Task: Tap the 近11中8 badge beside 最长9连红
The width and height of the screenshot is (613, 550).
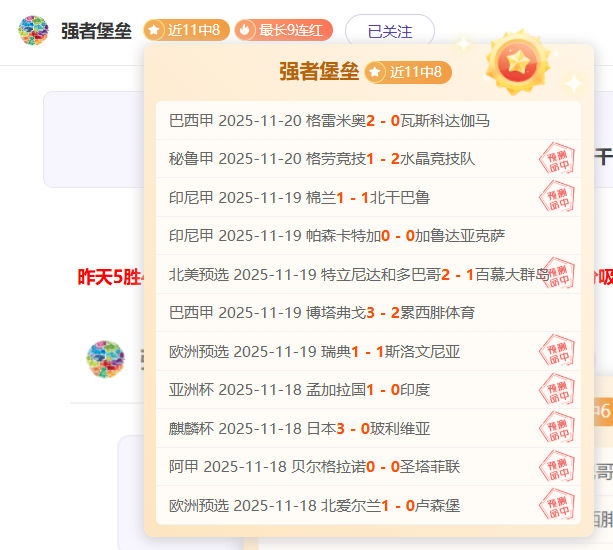Action: click(187, 30)
